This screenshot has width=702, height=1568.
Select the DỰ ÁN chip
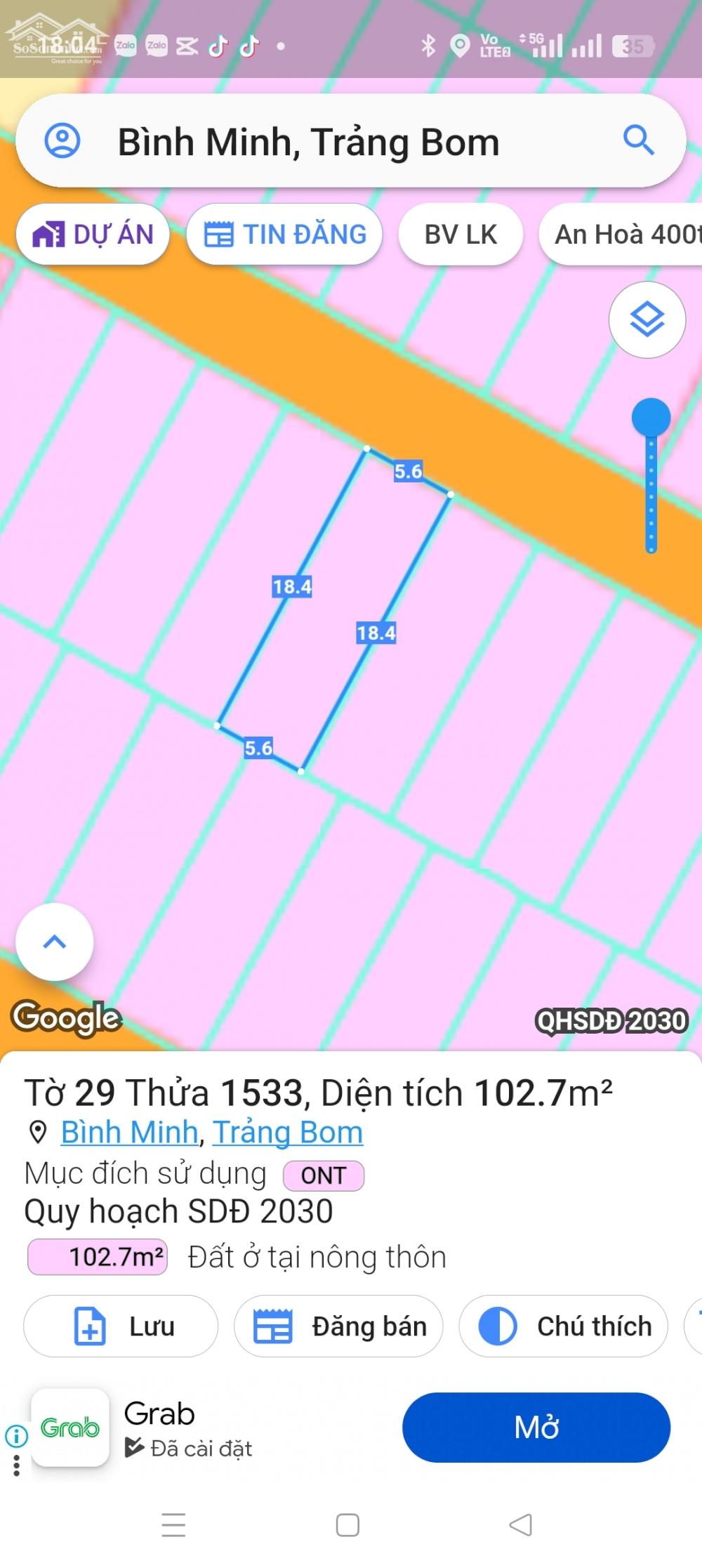point(93,235)
